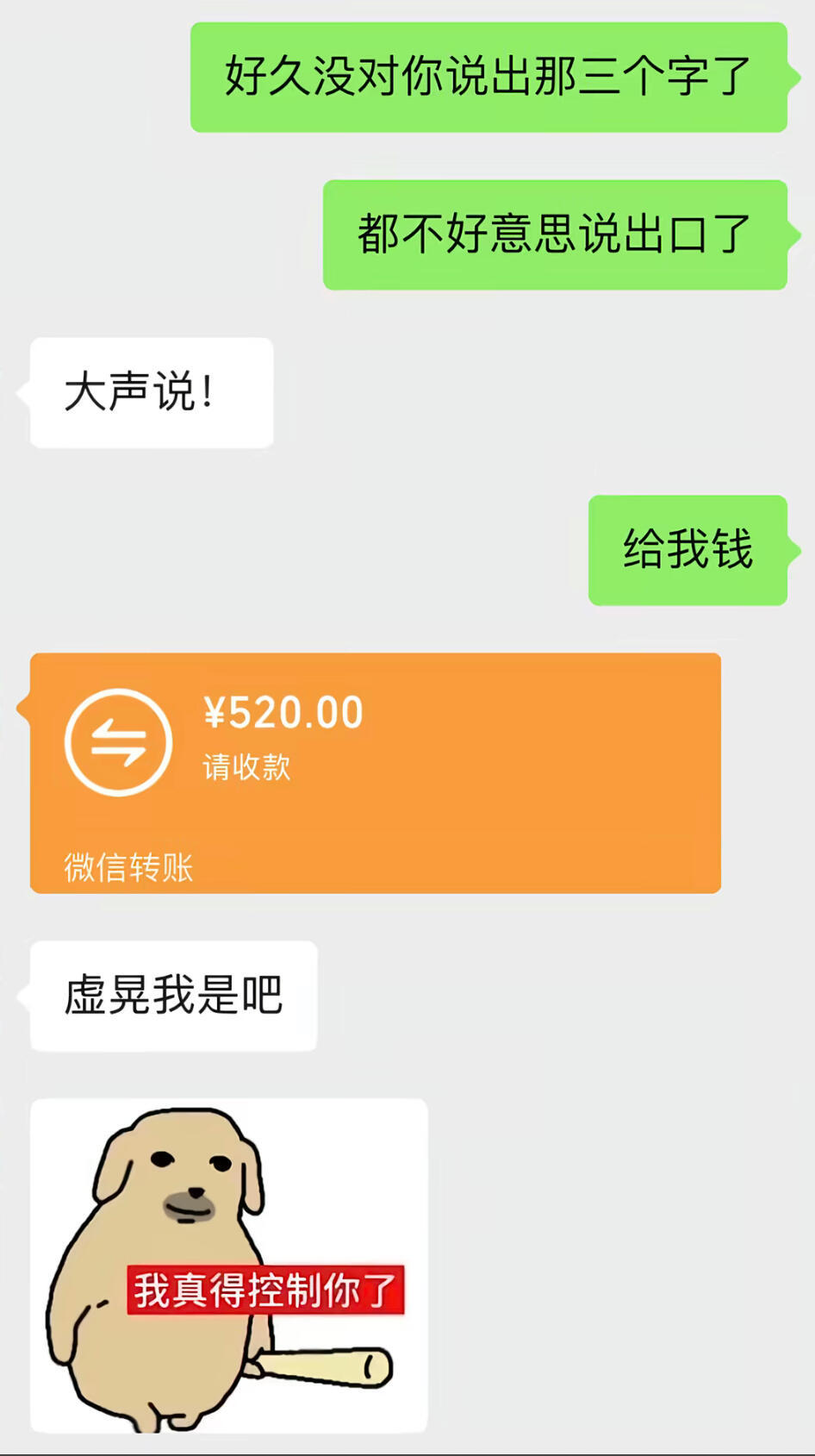Tap the tail pointer of the transfer card

pyautogui.click(x=22, y=707)
